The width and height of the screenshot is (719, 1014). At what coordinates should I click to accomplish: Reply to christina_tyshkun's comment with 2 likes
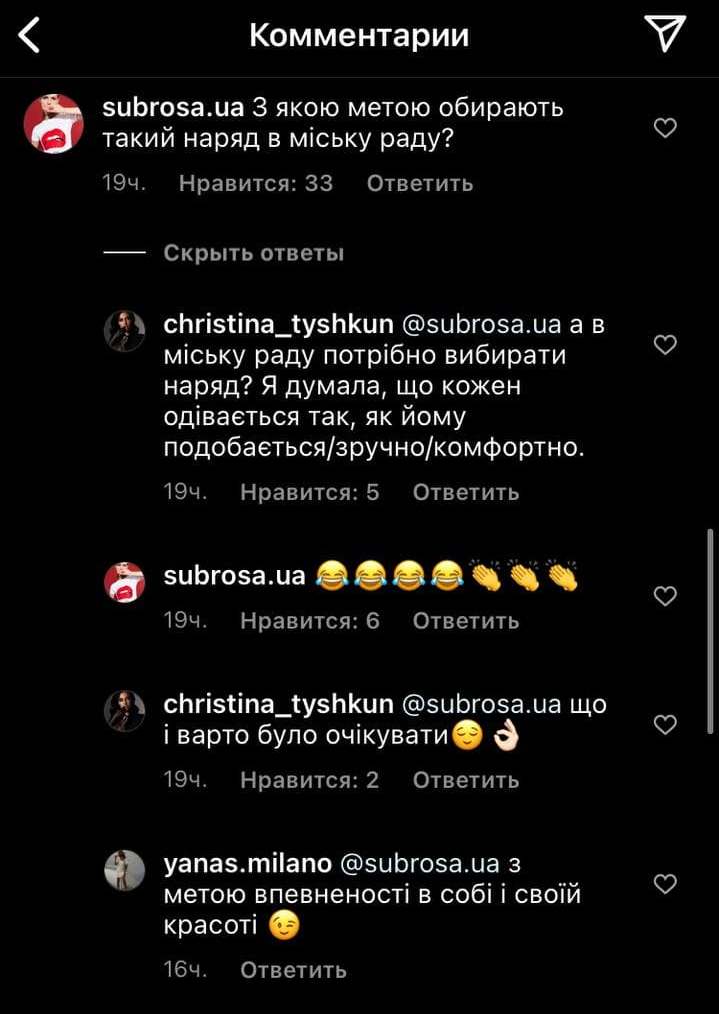coord(466,780)
